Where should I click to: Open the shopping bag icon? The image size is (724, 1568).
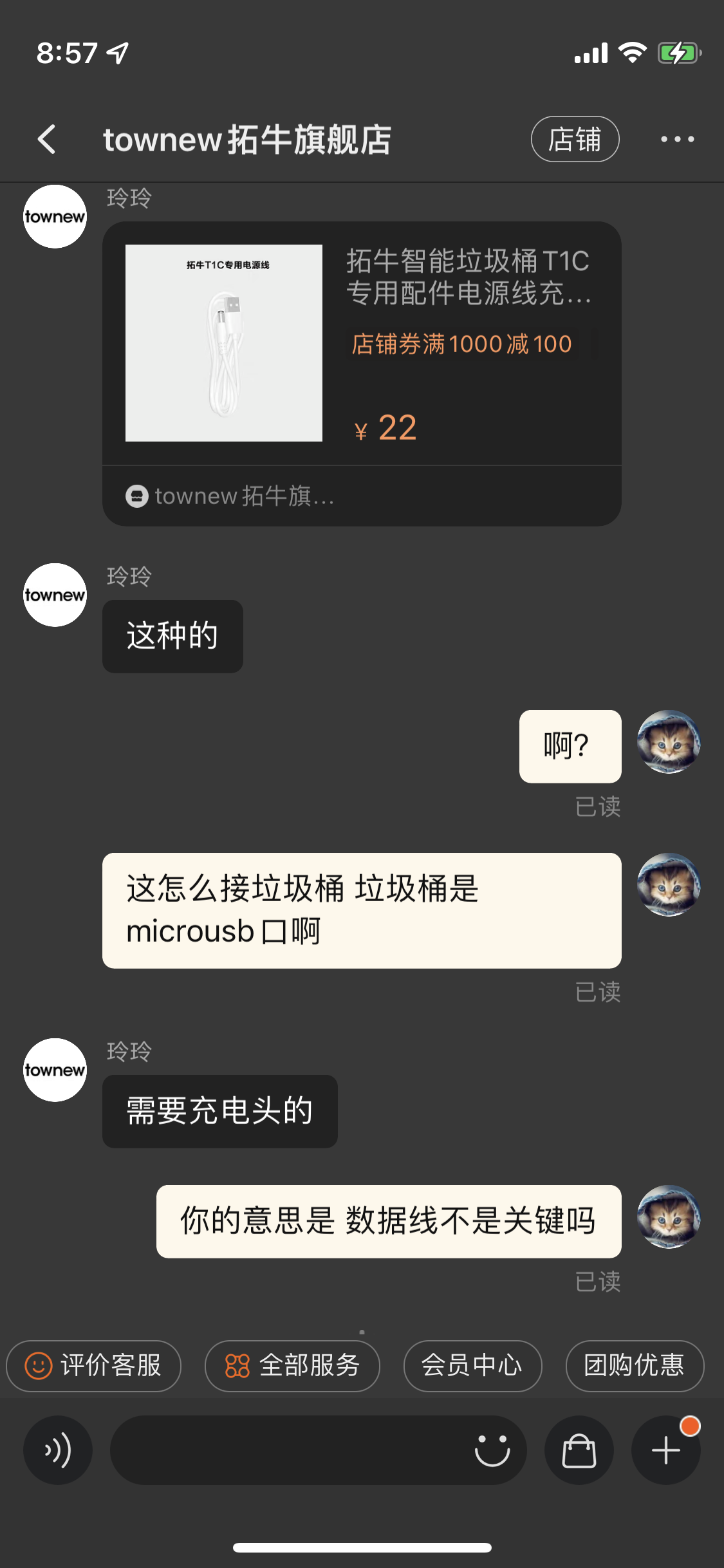[x=579, y=1450]
